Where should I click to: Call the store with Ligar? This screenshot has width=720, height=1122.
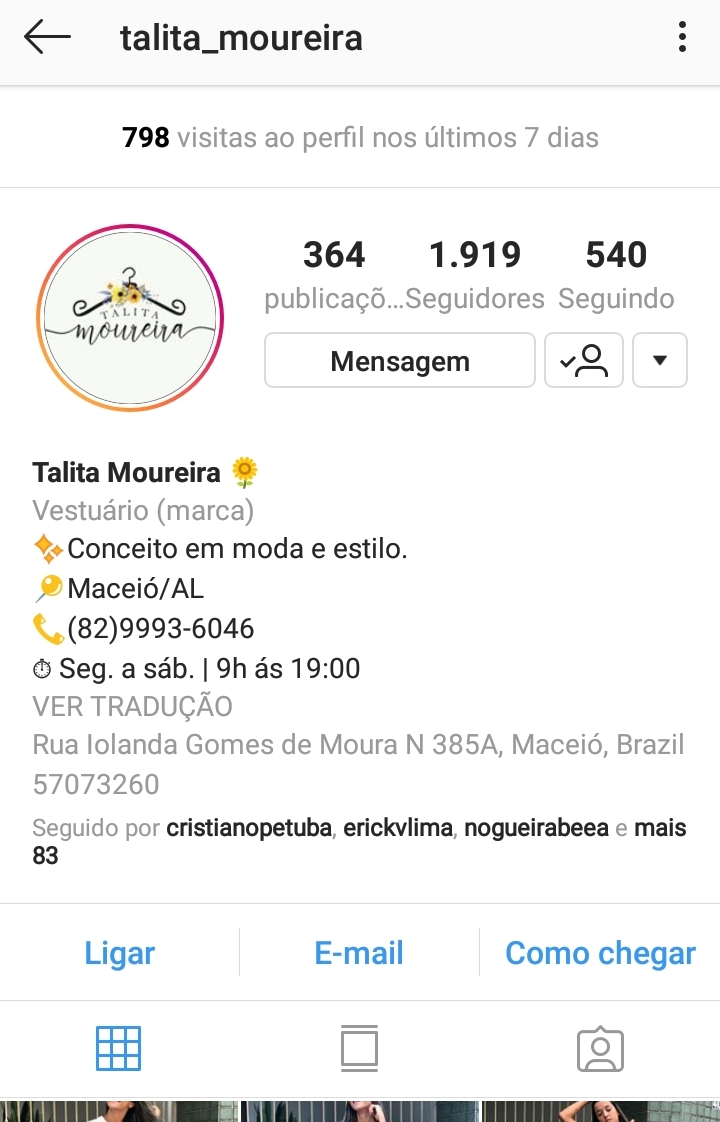(x=120, y=953)
